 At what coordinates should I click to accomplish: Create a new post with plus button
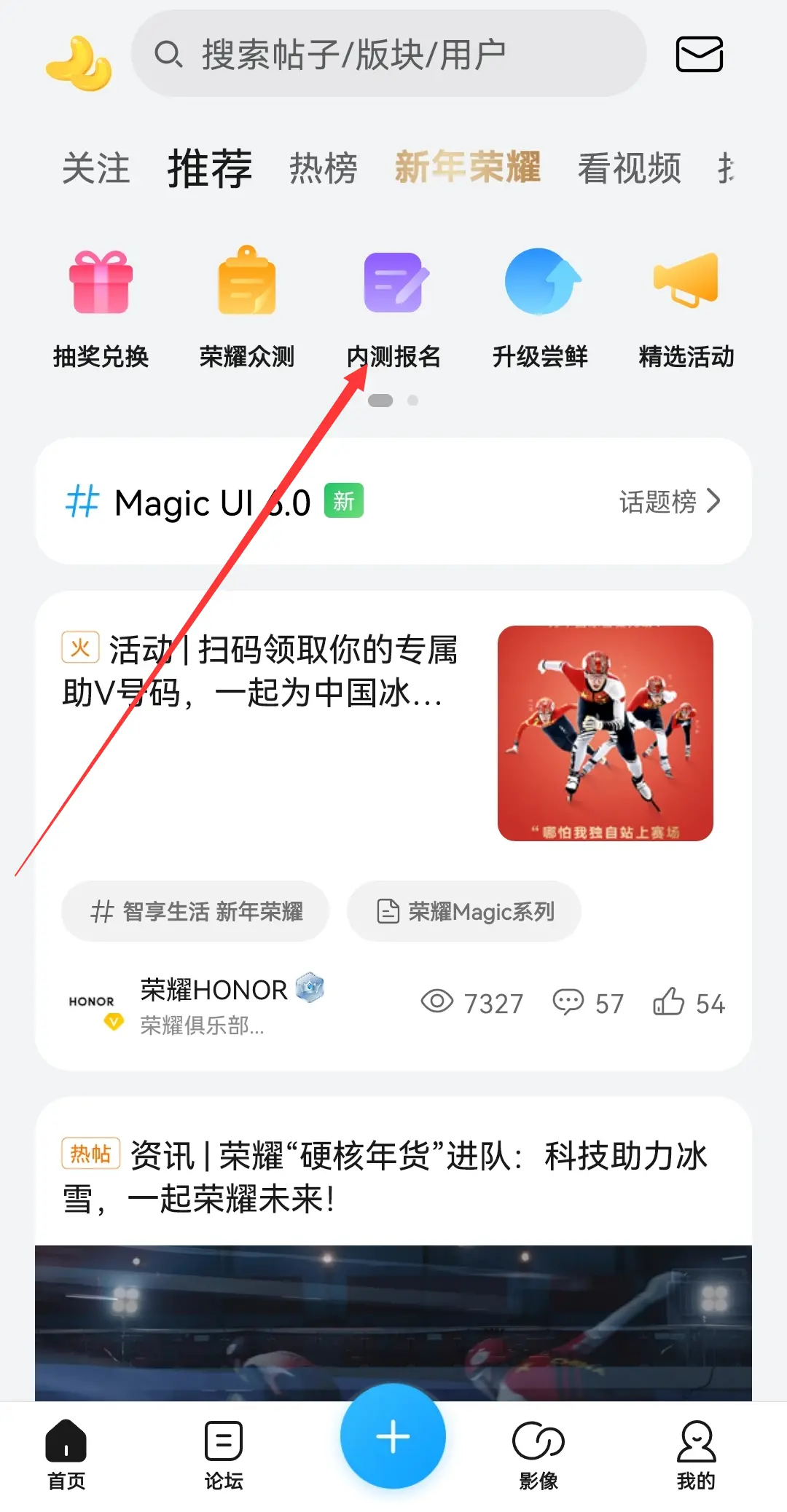coord(393,1436)
